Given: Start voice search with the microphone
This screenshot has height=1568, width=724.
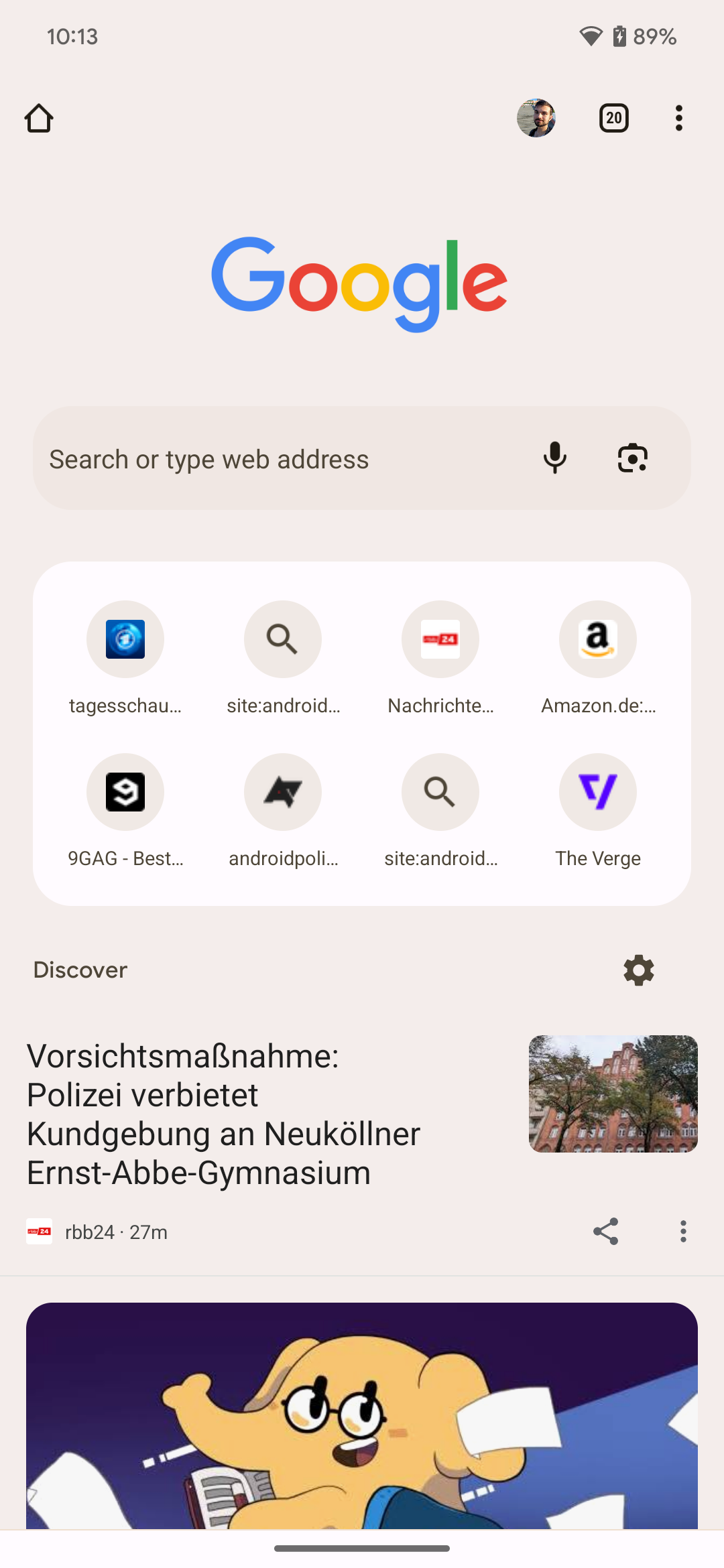Looking at the screenshot, I should pos(554,458).
